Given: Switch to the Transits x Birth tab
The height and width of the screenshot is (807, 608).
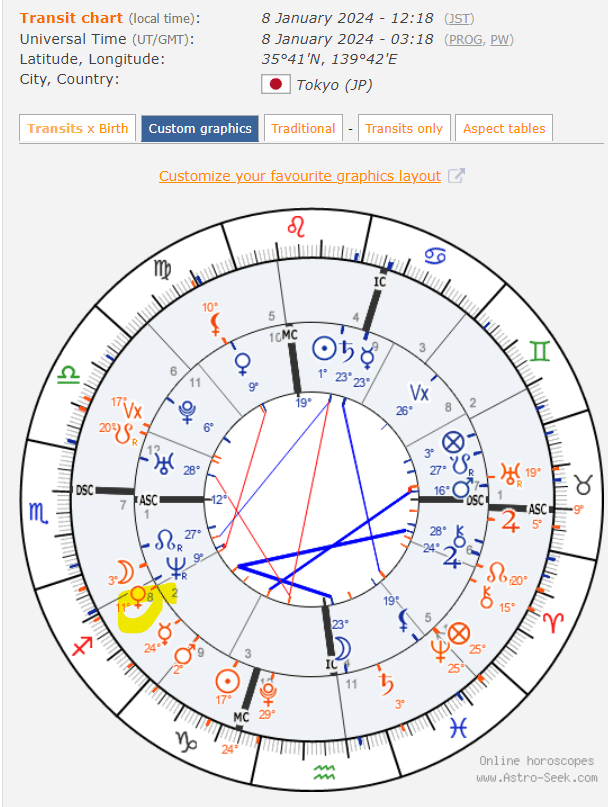Looking at the screenshot, I should coord(78,128).
